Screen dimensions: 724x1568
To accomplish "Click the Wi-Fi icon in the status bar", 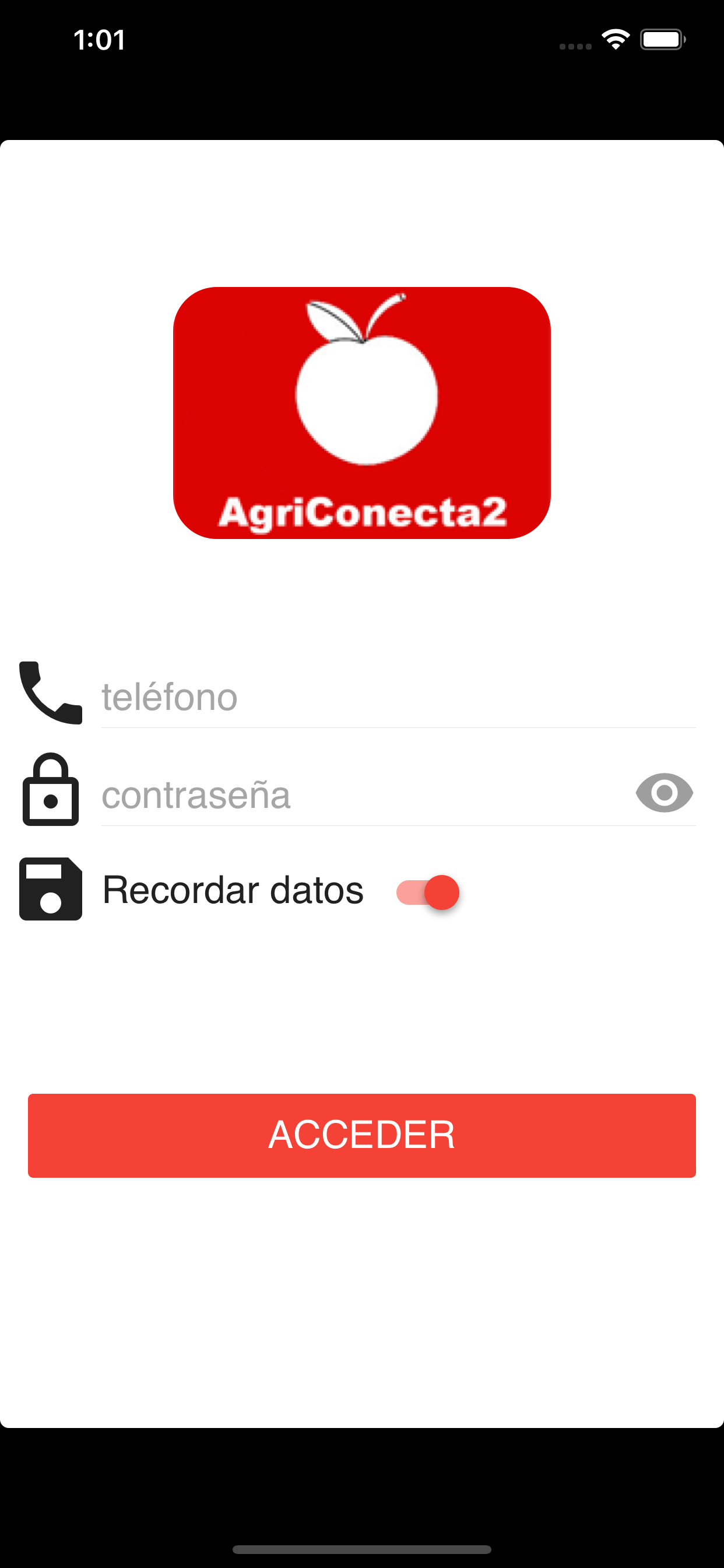I will pos(614,39).
